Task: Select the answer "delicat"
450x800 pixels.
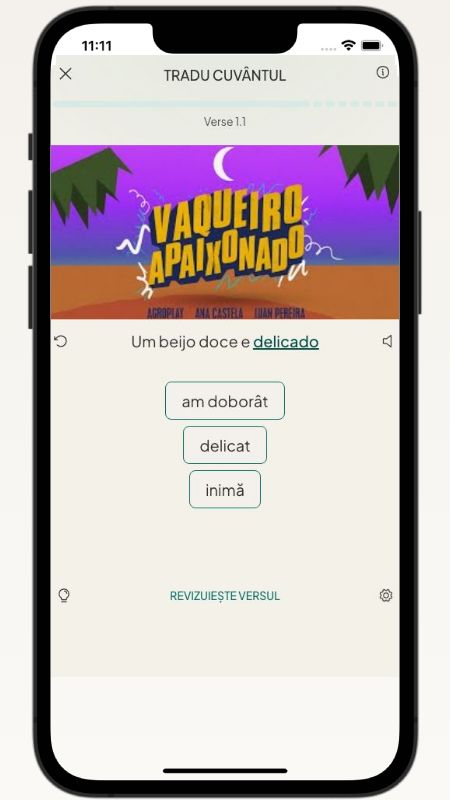Action: coord(225,445)
